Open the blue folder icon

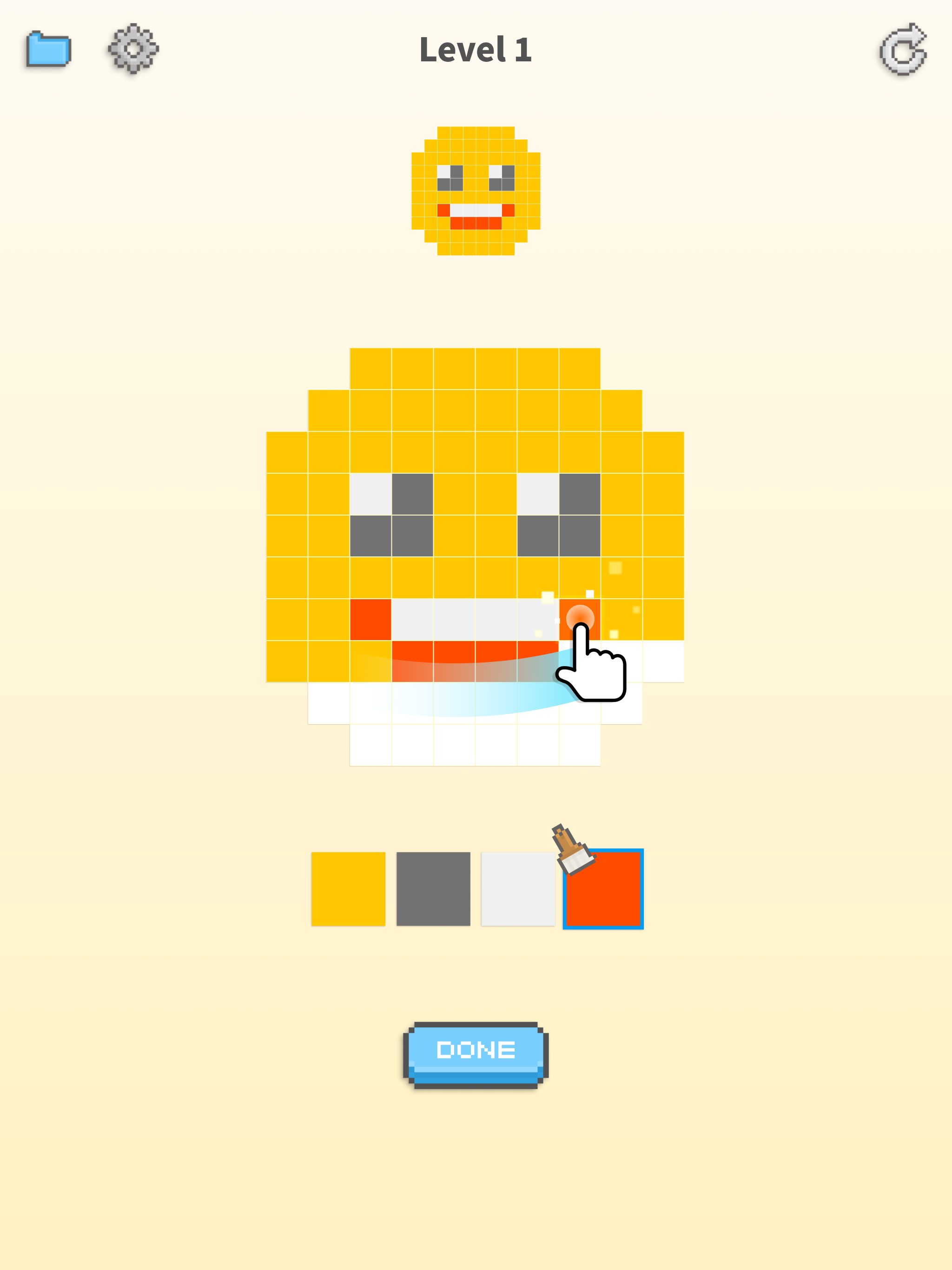tap(48, 49)
